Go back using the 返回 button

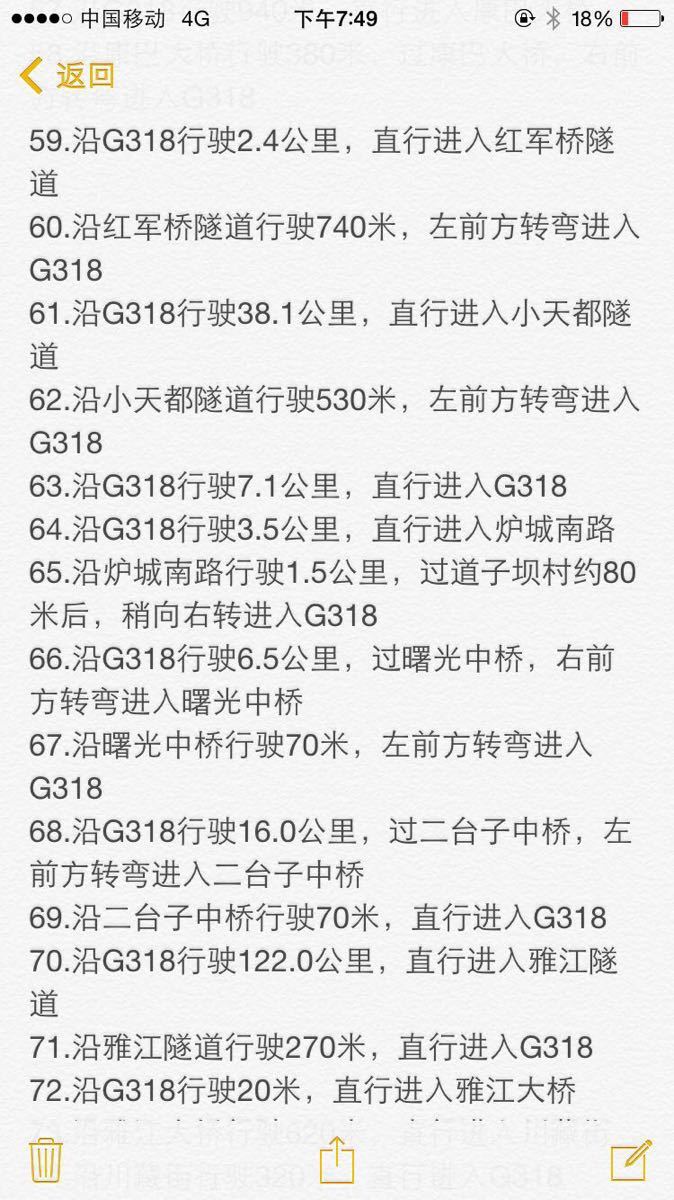click(68, 75)
